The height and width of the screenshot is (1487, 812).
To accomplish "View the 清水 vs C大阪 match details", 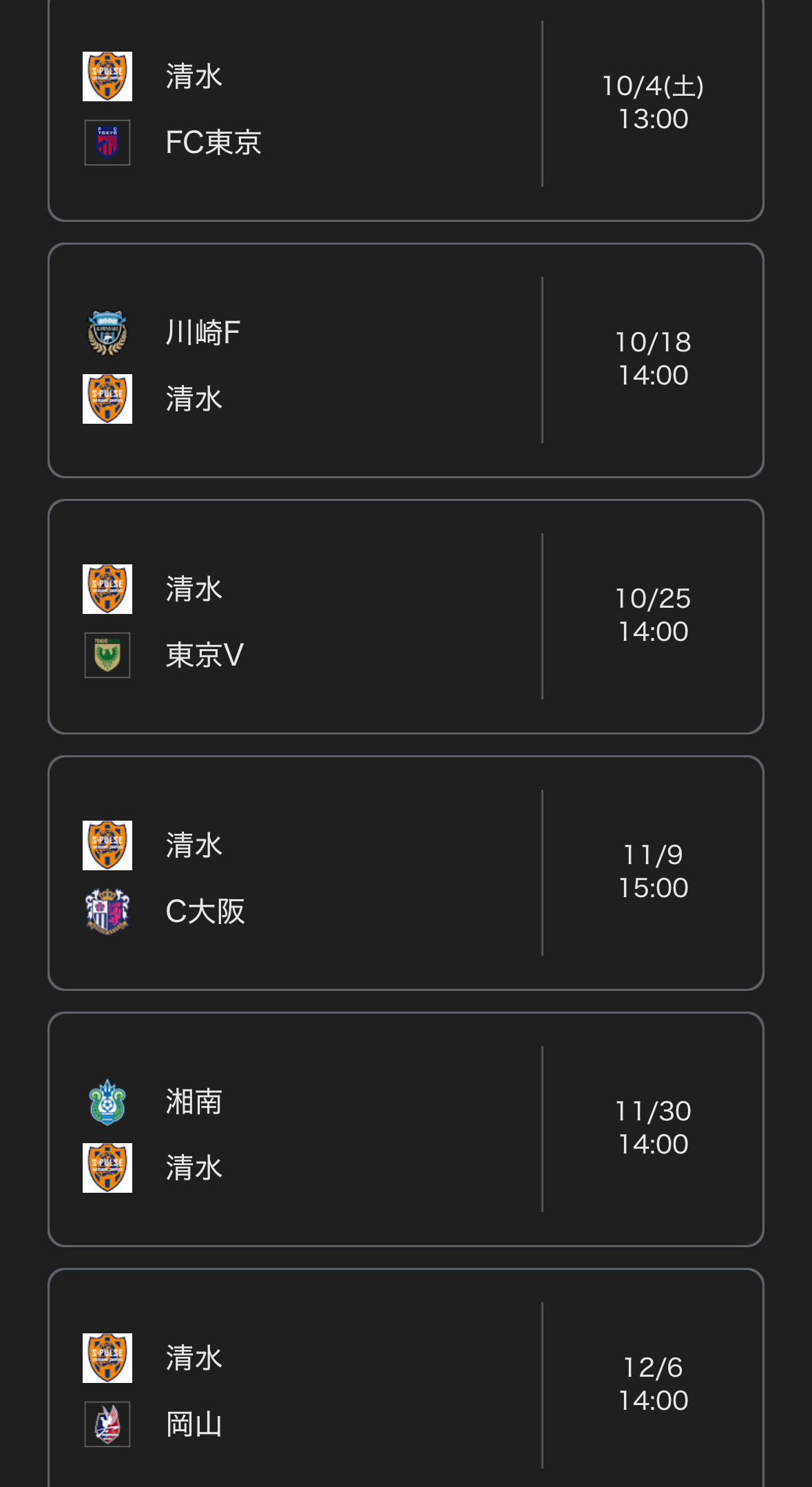I will (x=405, y=873).
